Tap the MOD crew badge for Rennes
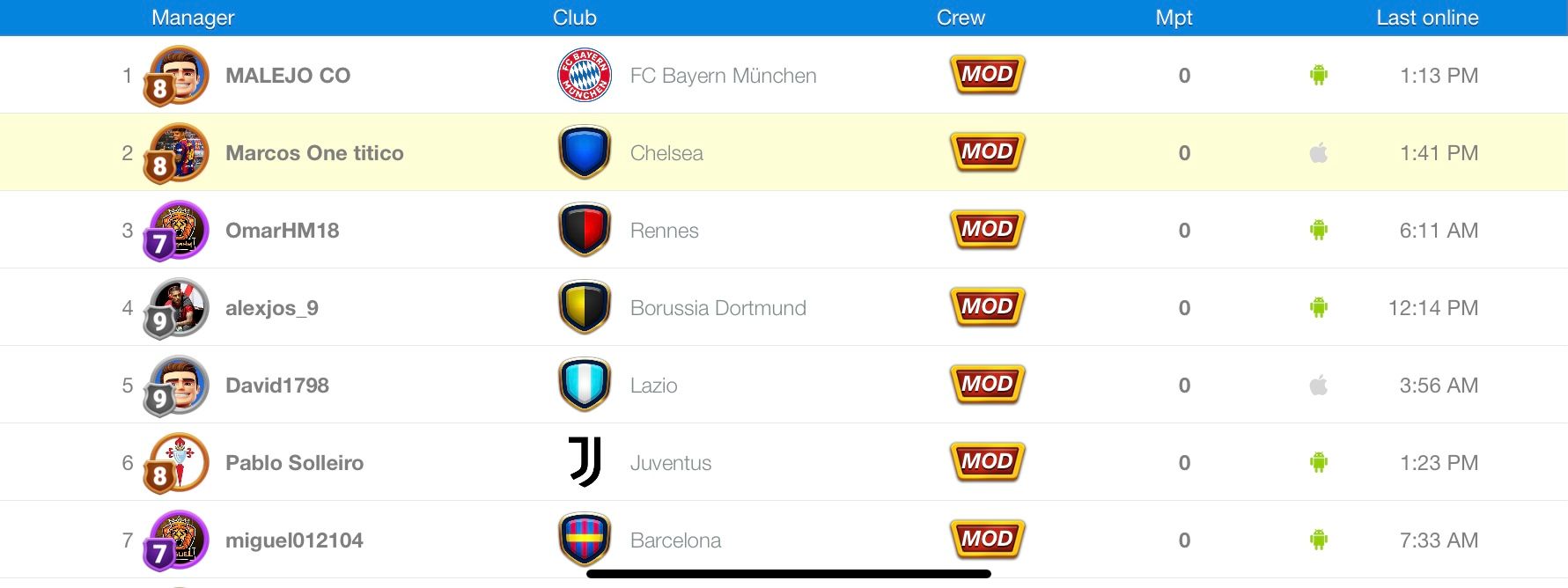 pos(987,230)
